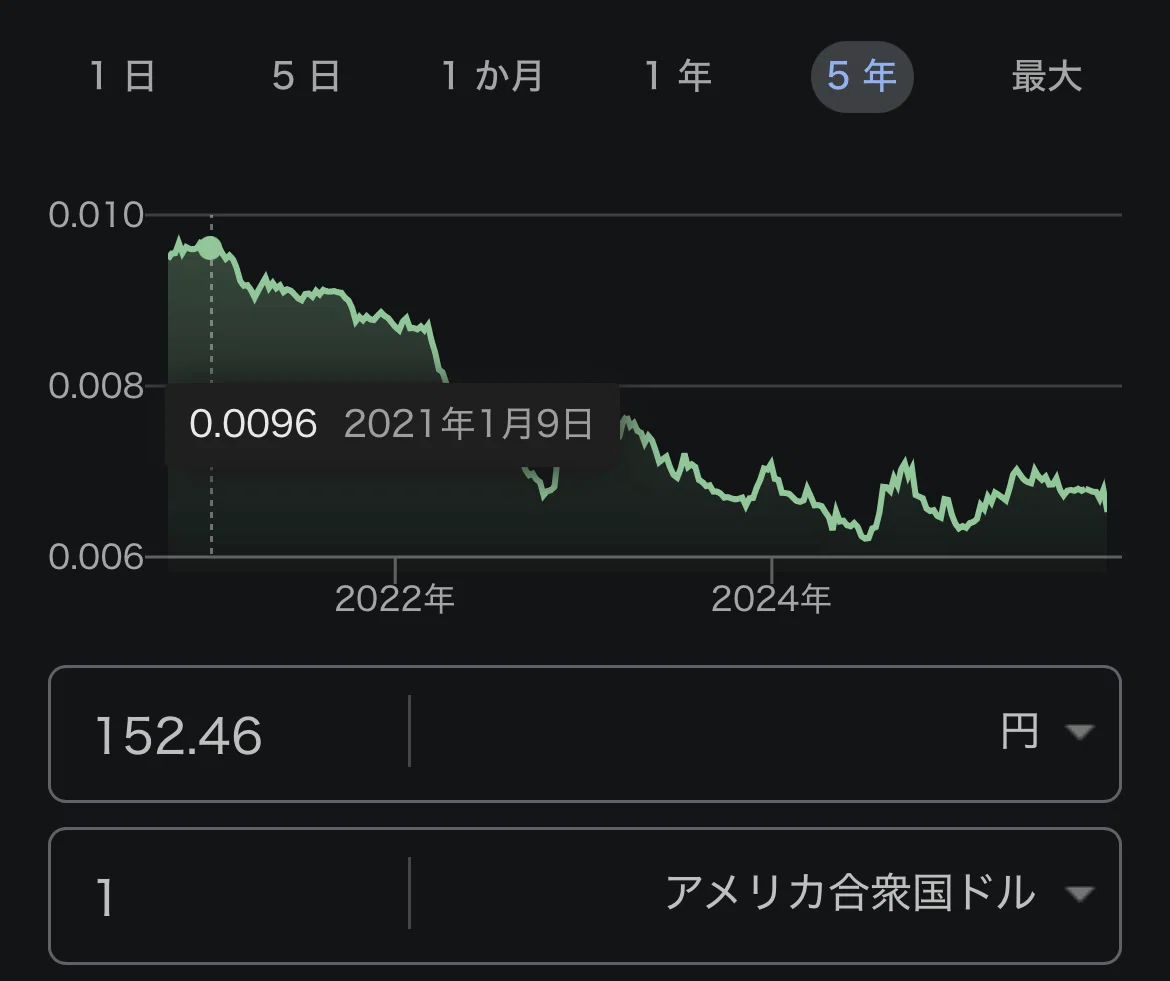
Task: Select the 5日 time range
Action: point(306,76)
